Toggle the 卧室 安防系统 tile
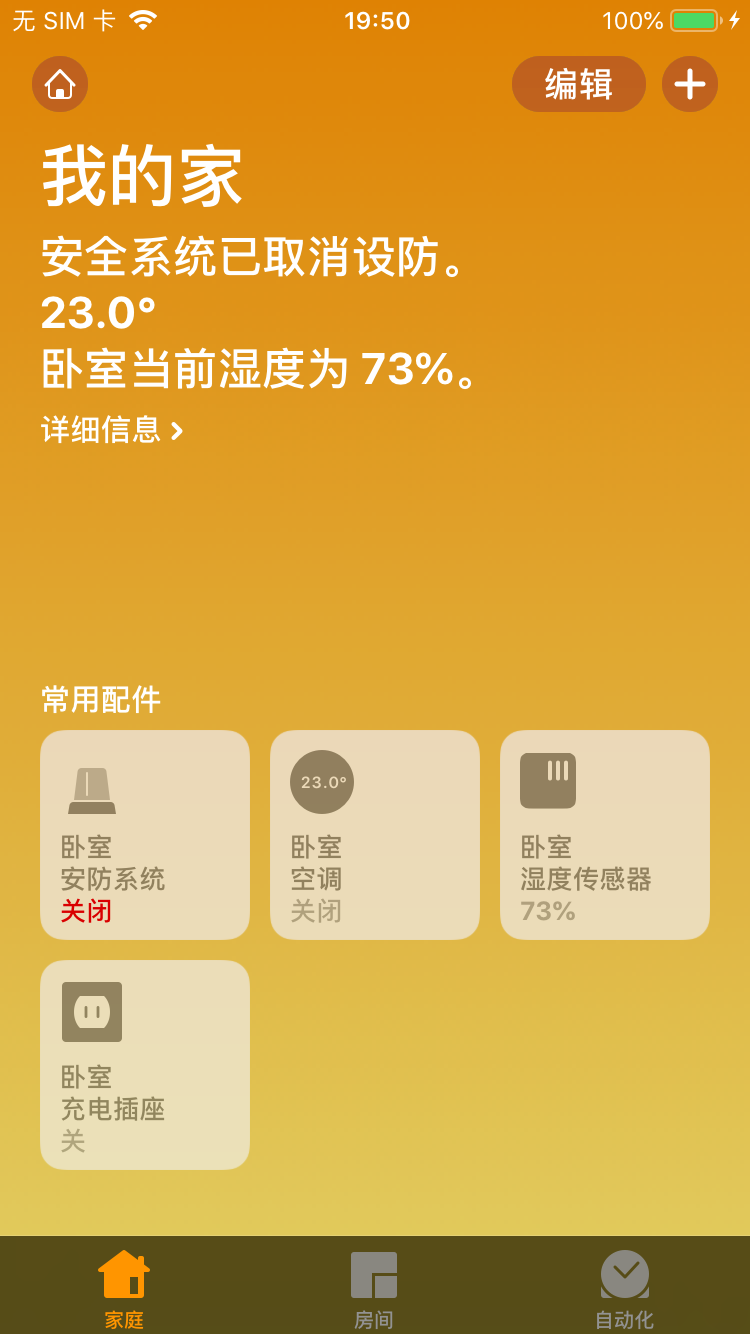 (145, 835)
